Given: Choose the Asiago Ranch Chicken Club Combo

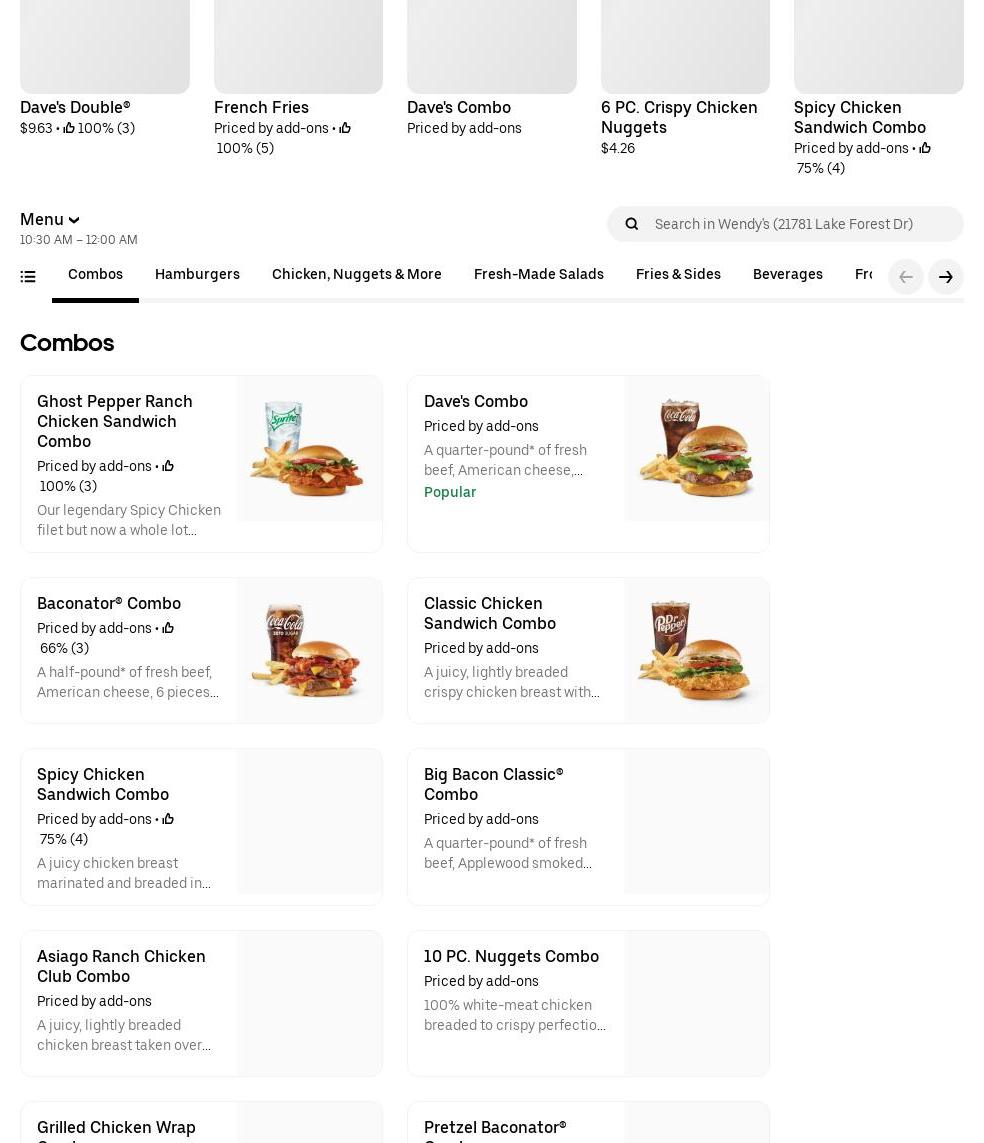Looking at the screenshot, I should pyautogui.click(x=201, y=1003).
